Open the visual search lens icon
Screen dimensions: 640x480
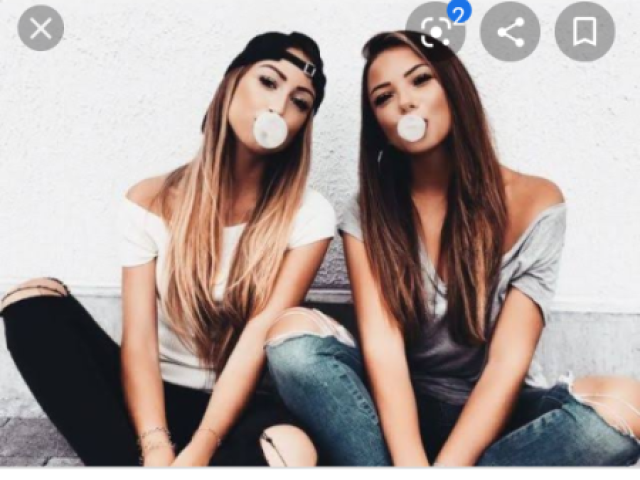(436, 31)
